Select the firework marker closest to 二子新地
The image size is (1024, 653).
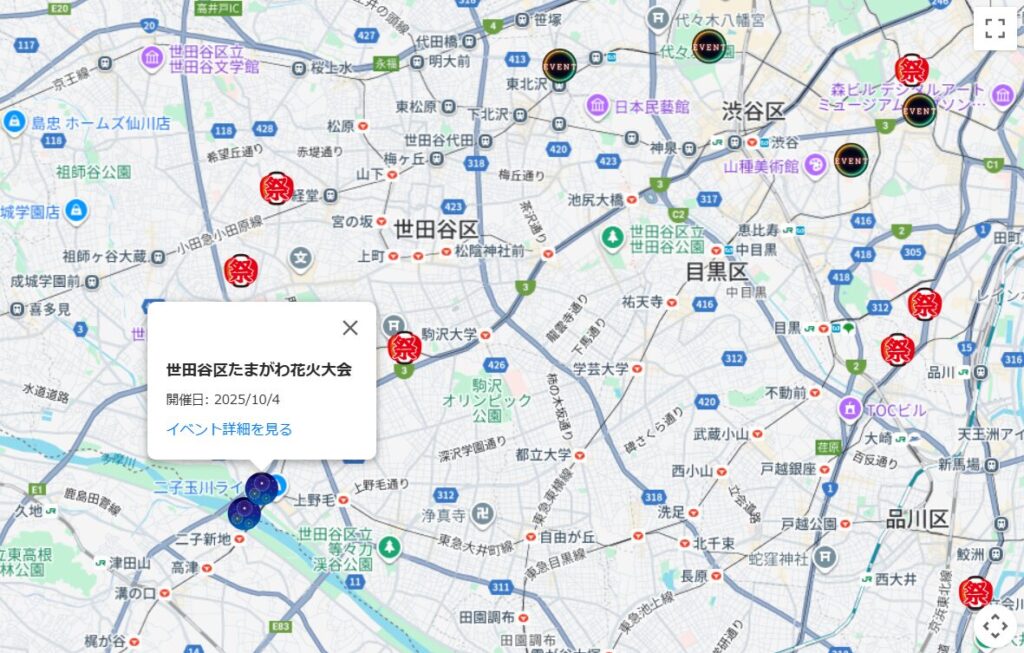click(x=243, y=513)
